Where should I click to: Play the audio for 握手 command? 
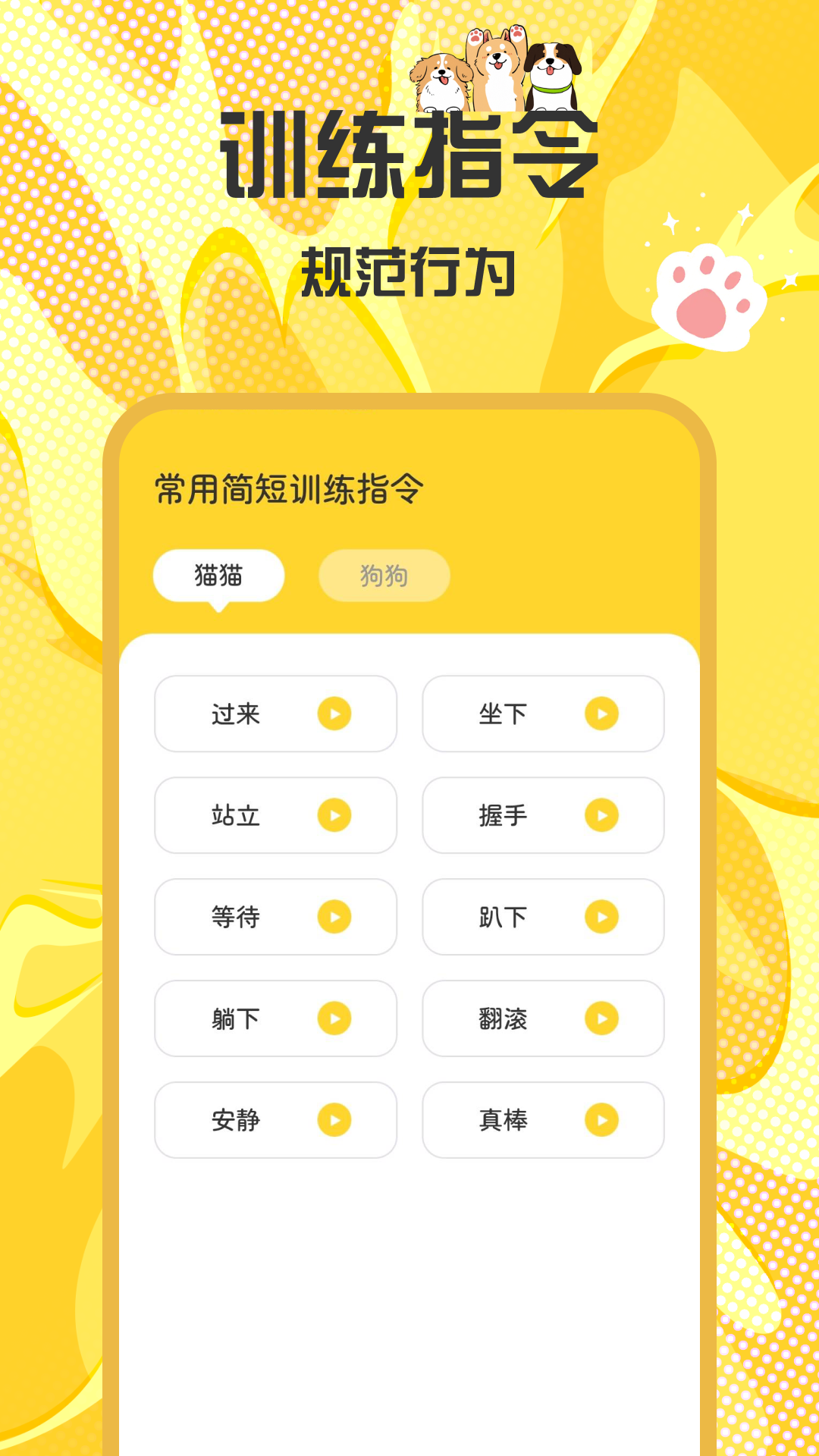click(603, 815)
